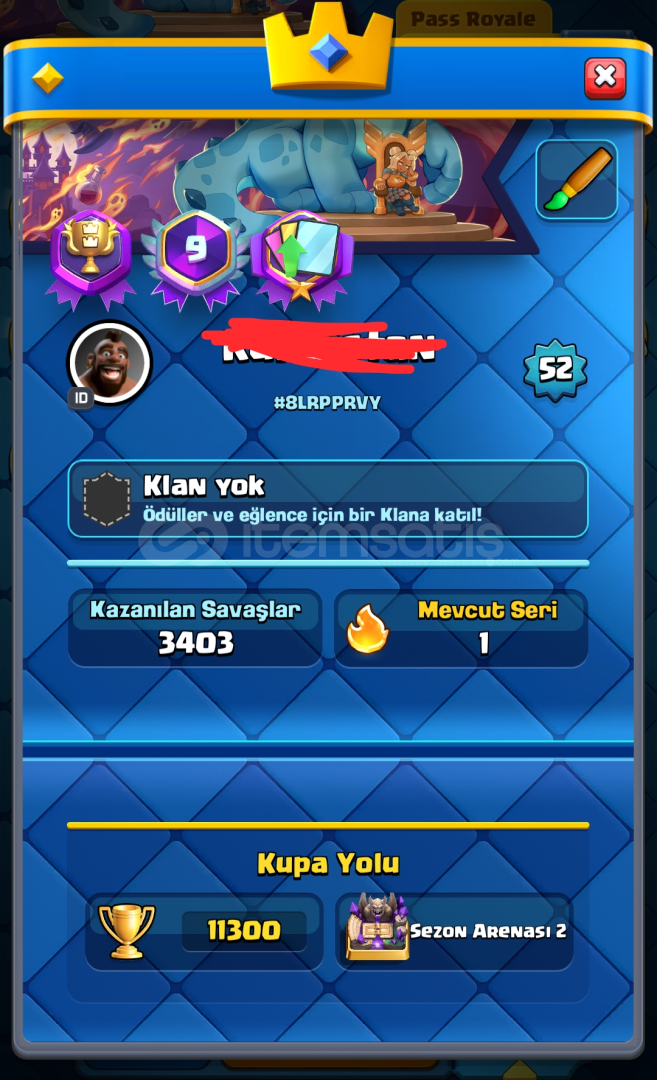Tap the paintbrush banner edit button

pos(576,180)
